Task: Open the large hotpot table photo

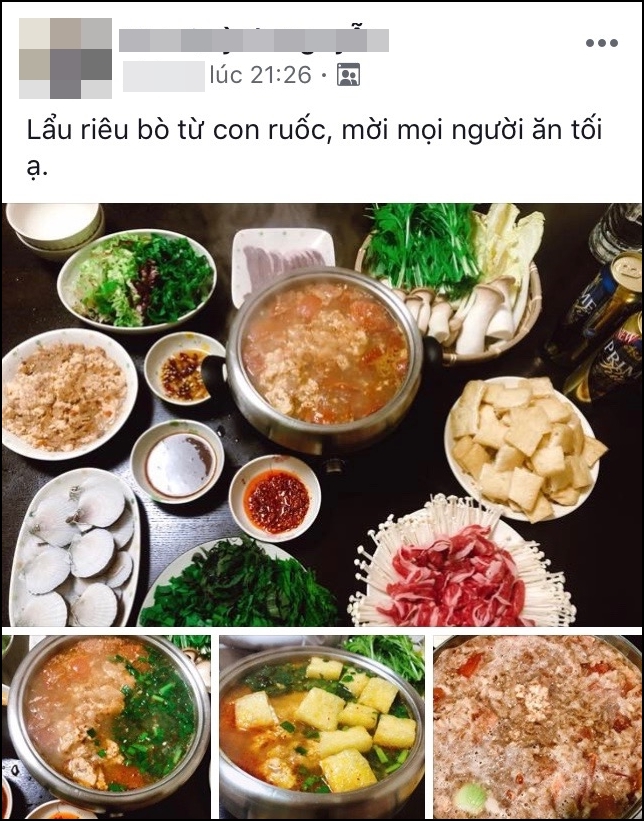Action: (322, 415)
